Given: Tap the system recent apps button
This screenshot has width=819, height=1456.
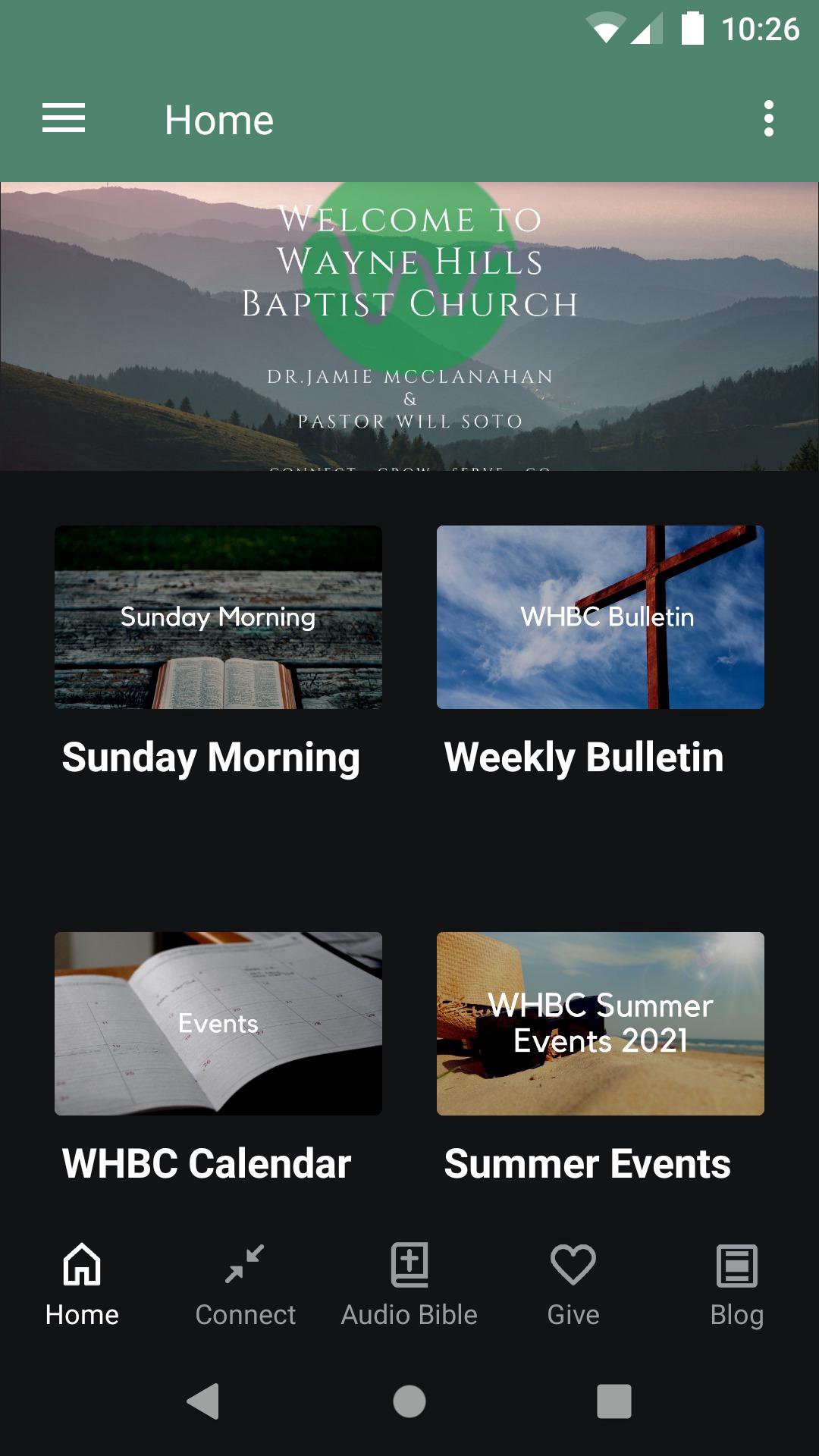Looking at the screenshot, I should [x=613, y=1401].
